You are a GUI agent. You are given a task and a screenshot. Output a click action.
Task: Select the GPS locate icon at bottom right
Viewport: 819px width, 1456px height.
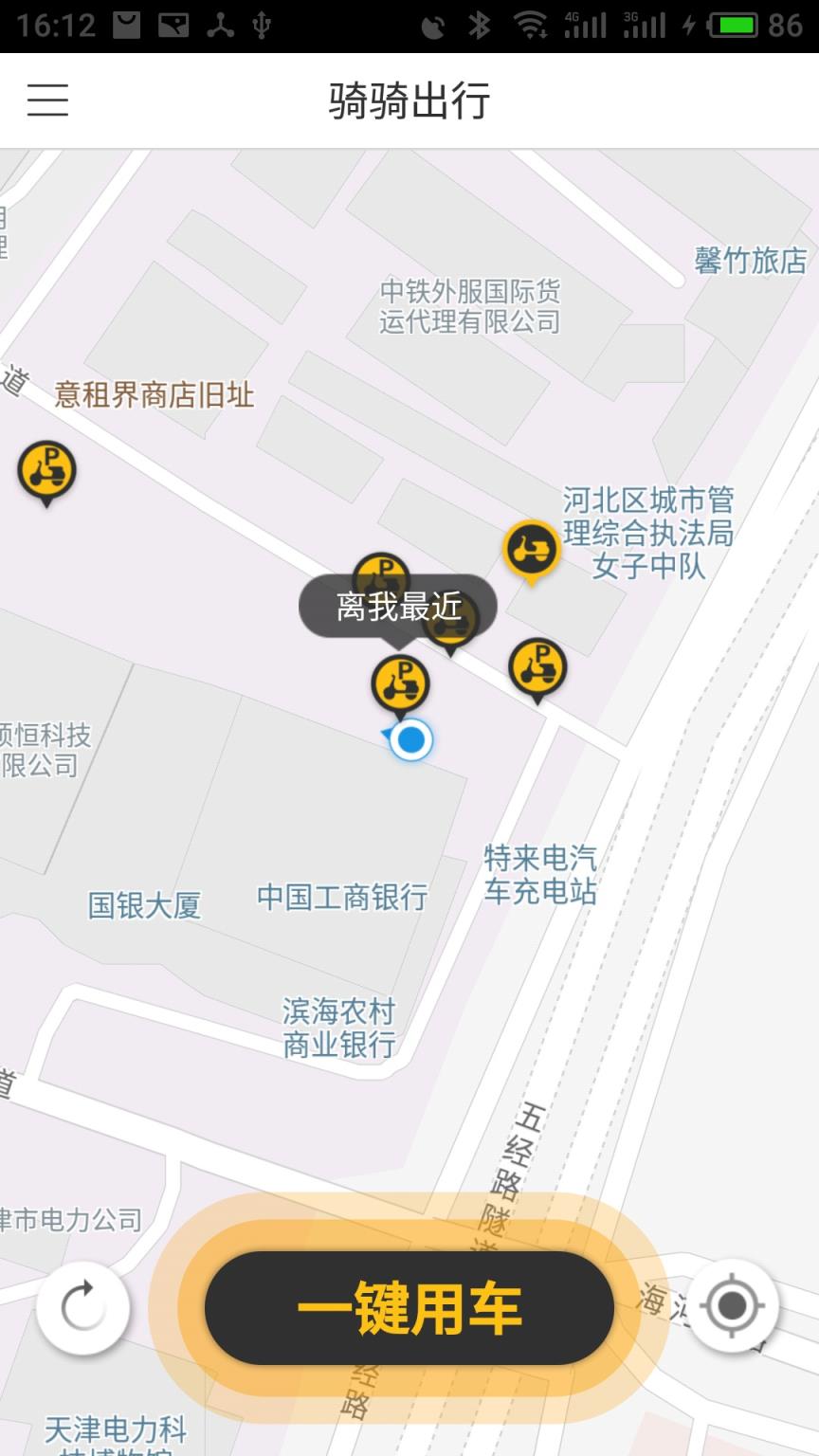(x=732, y=1306)
